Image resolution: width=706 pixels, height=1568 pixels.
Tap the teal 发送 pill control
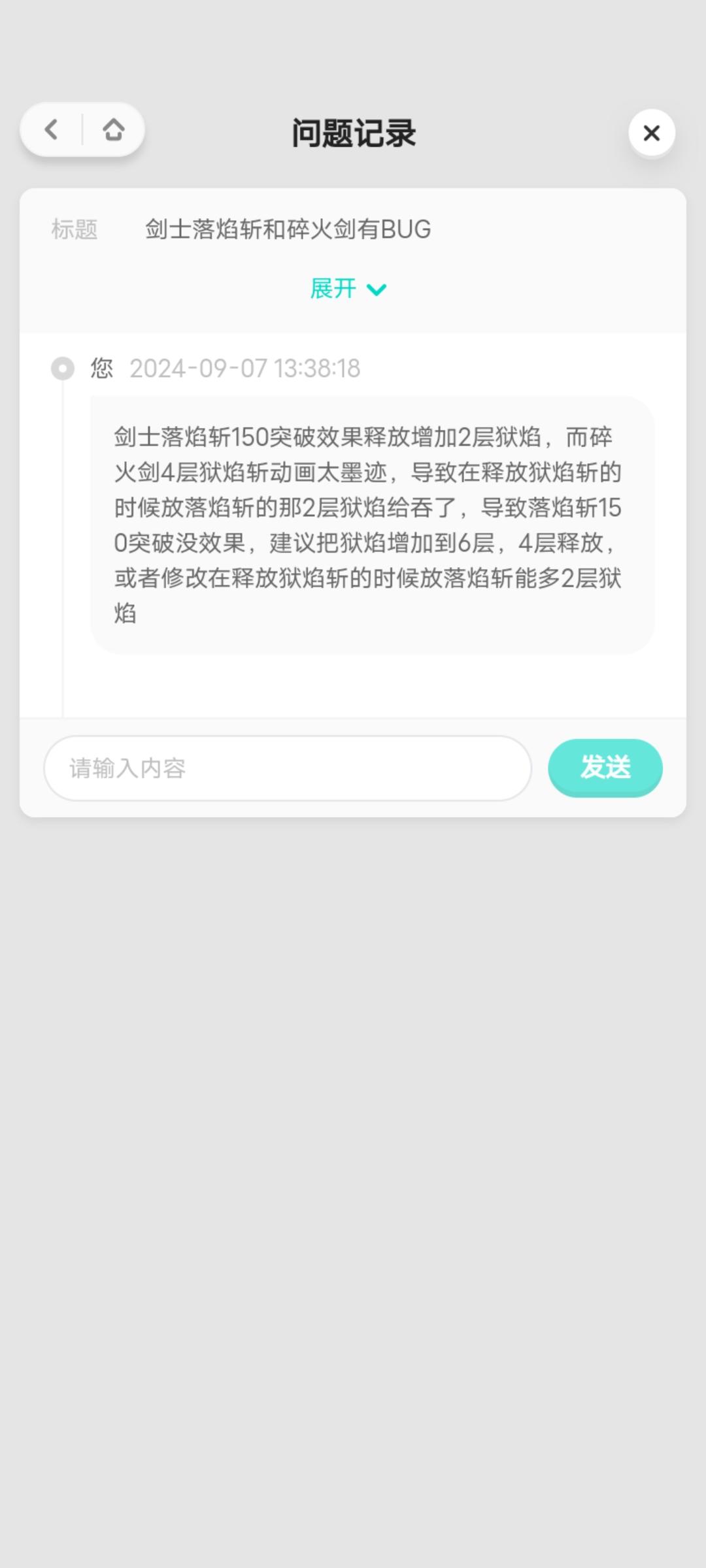coord(603,768)
